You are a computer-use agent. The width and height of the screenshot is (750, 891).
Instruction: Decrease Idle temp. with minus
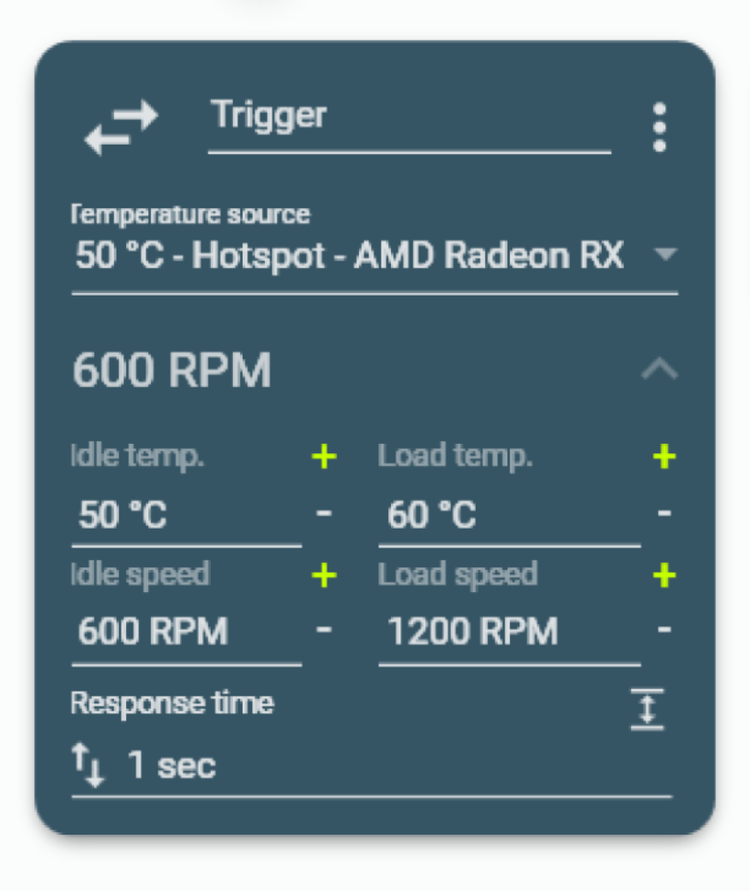[324, 514]
